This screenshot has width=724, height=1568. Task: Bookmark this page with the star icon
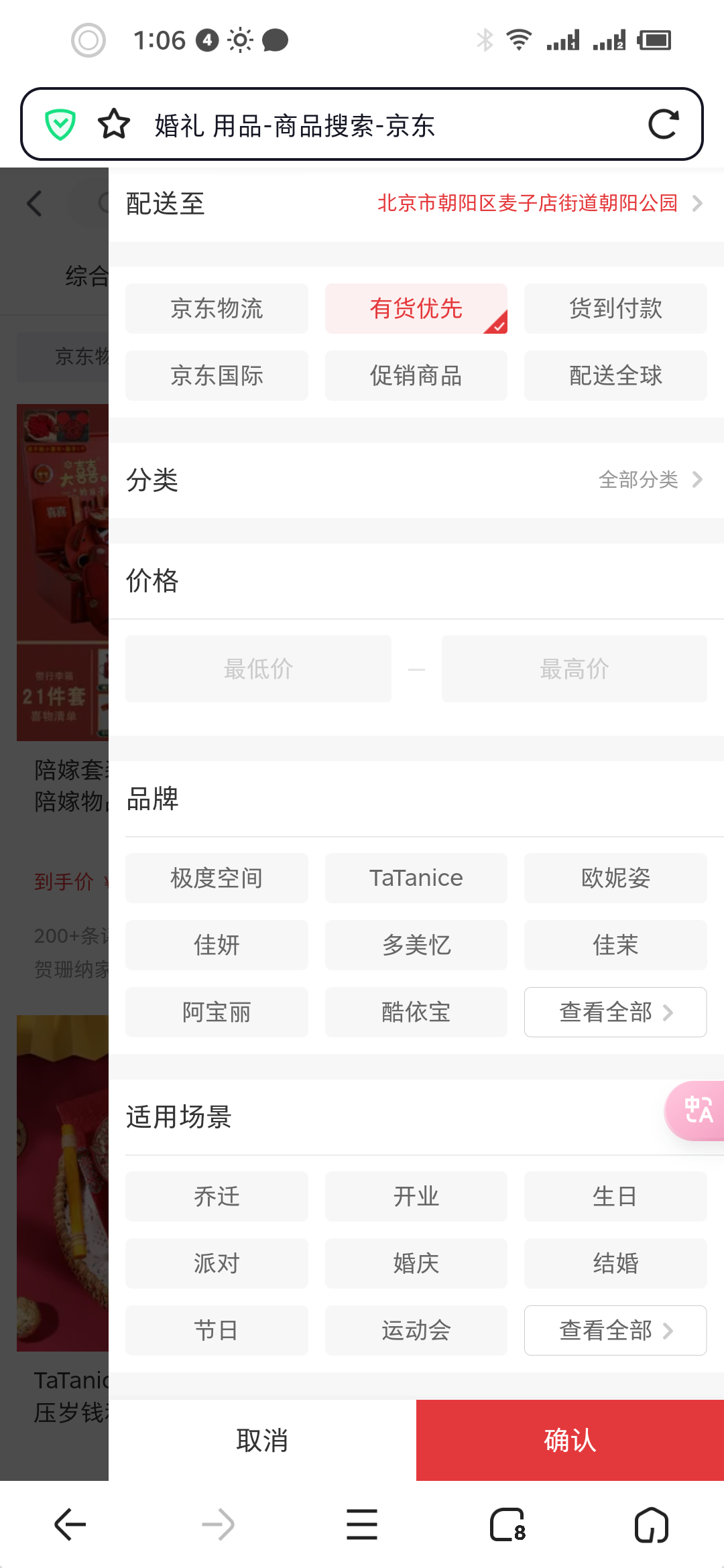114,125
